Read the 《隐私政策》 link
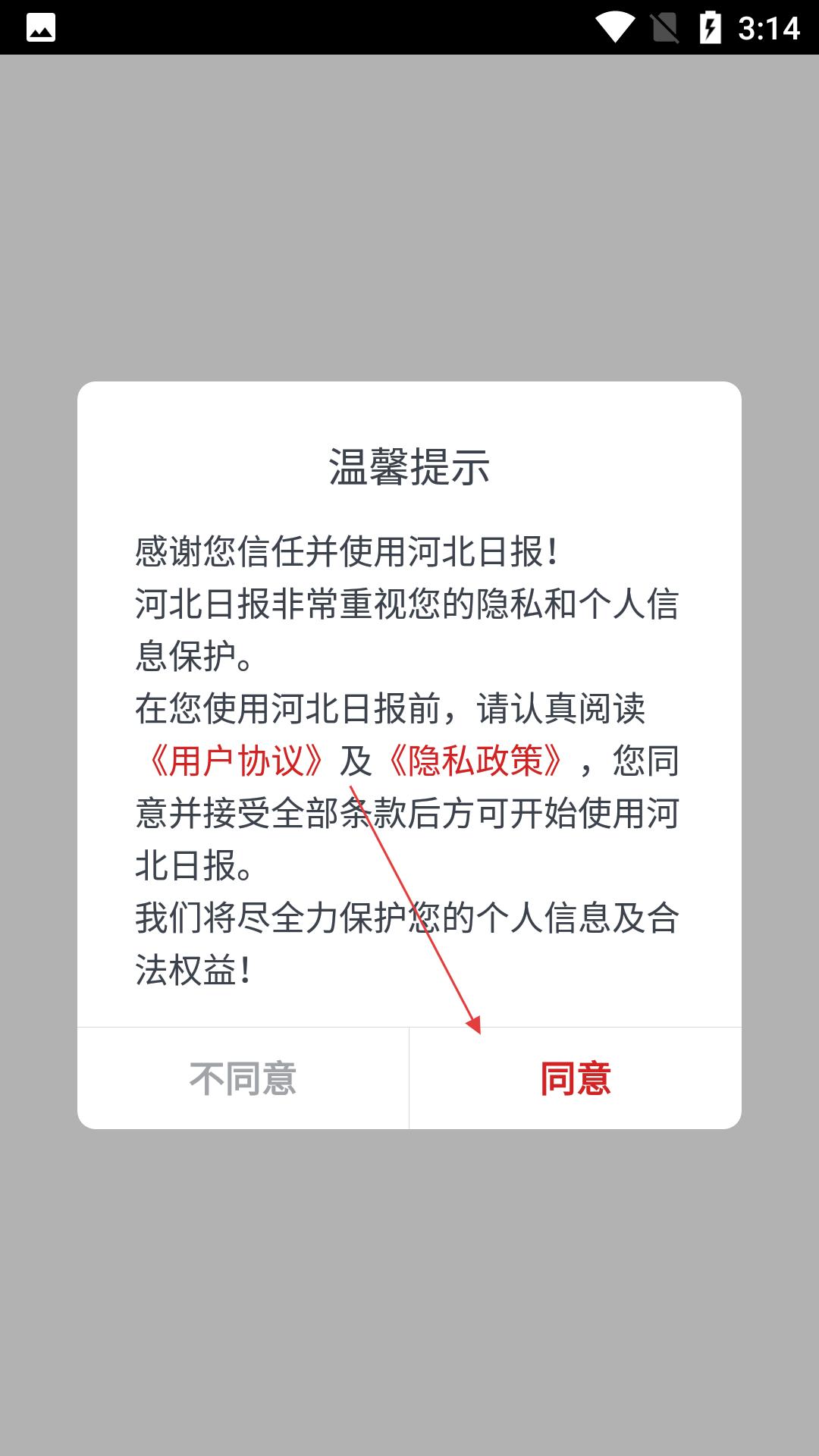The width and height of the screenshot is (819, 1456). (x=475, y=761)
